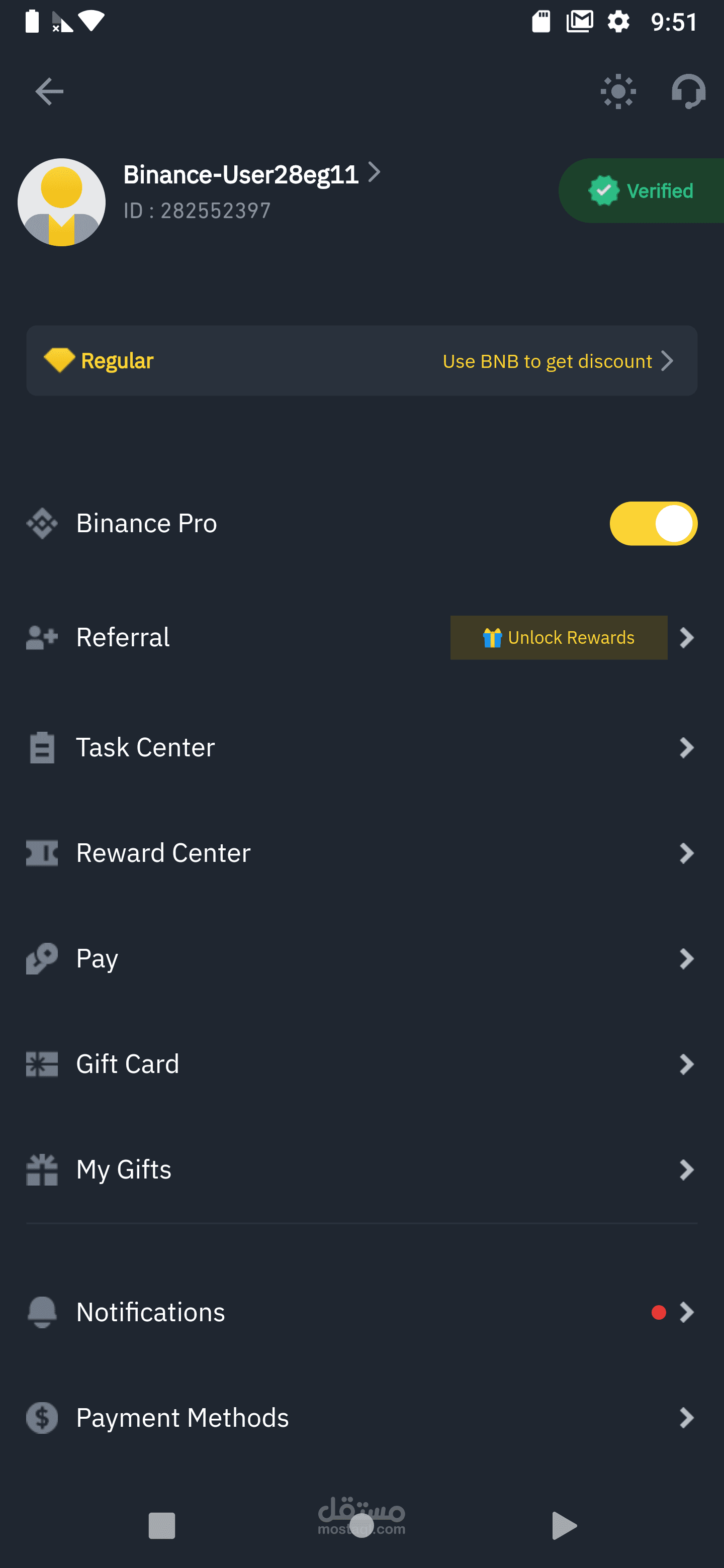
Task: Open the Pay section
Action: point(361,959)
